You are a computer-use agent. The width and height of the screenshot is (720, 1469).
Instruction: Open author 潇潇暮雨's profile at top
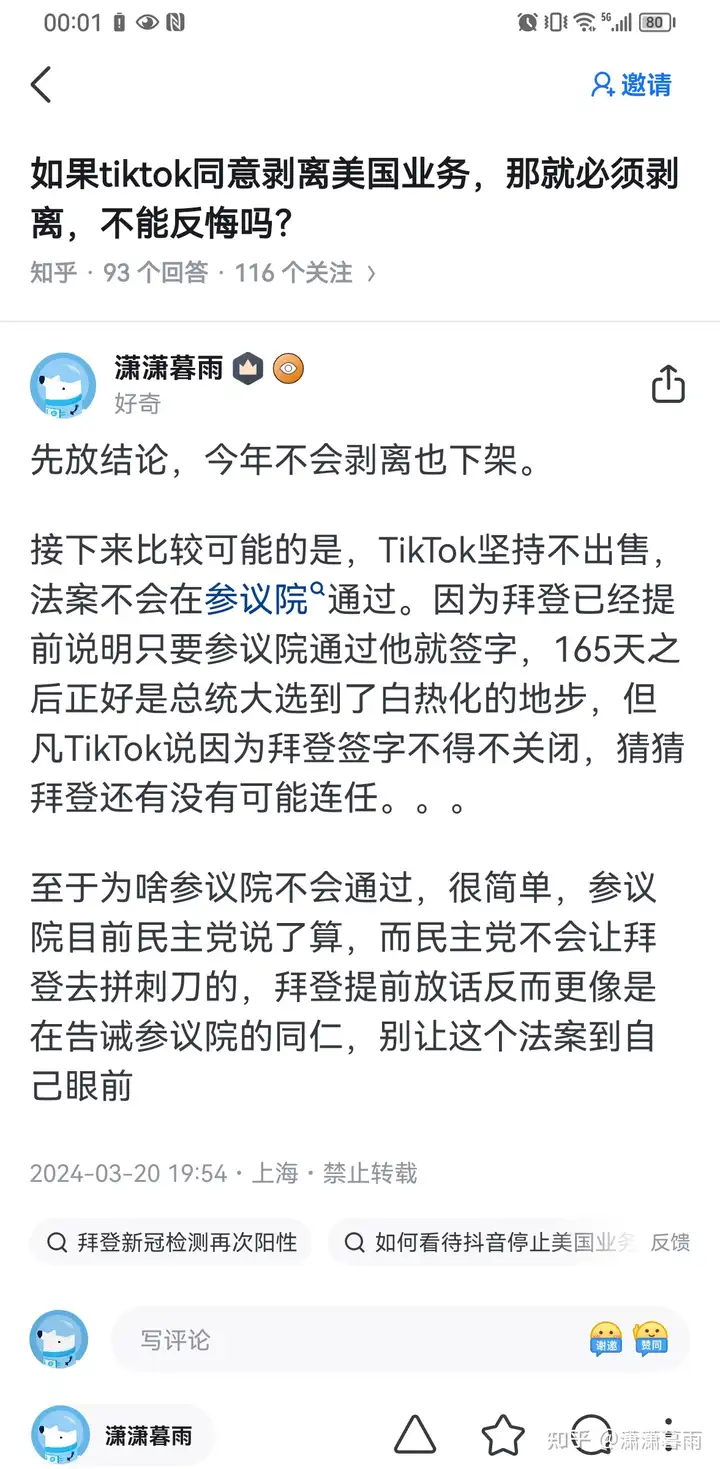click(x=169, y=369)
